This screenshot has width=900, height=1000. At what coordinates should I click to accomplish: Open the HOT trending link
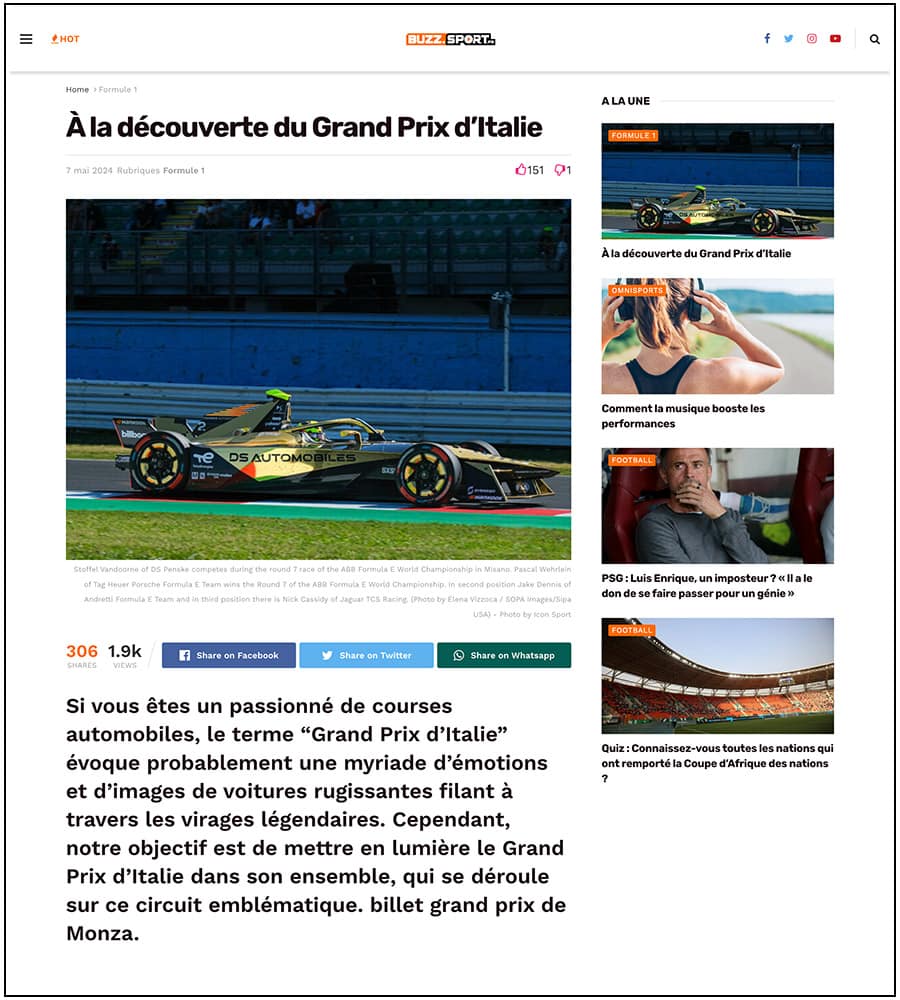pyautogui.click(x=66, y=39)
